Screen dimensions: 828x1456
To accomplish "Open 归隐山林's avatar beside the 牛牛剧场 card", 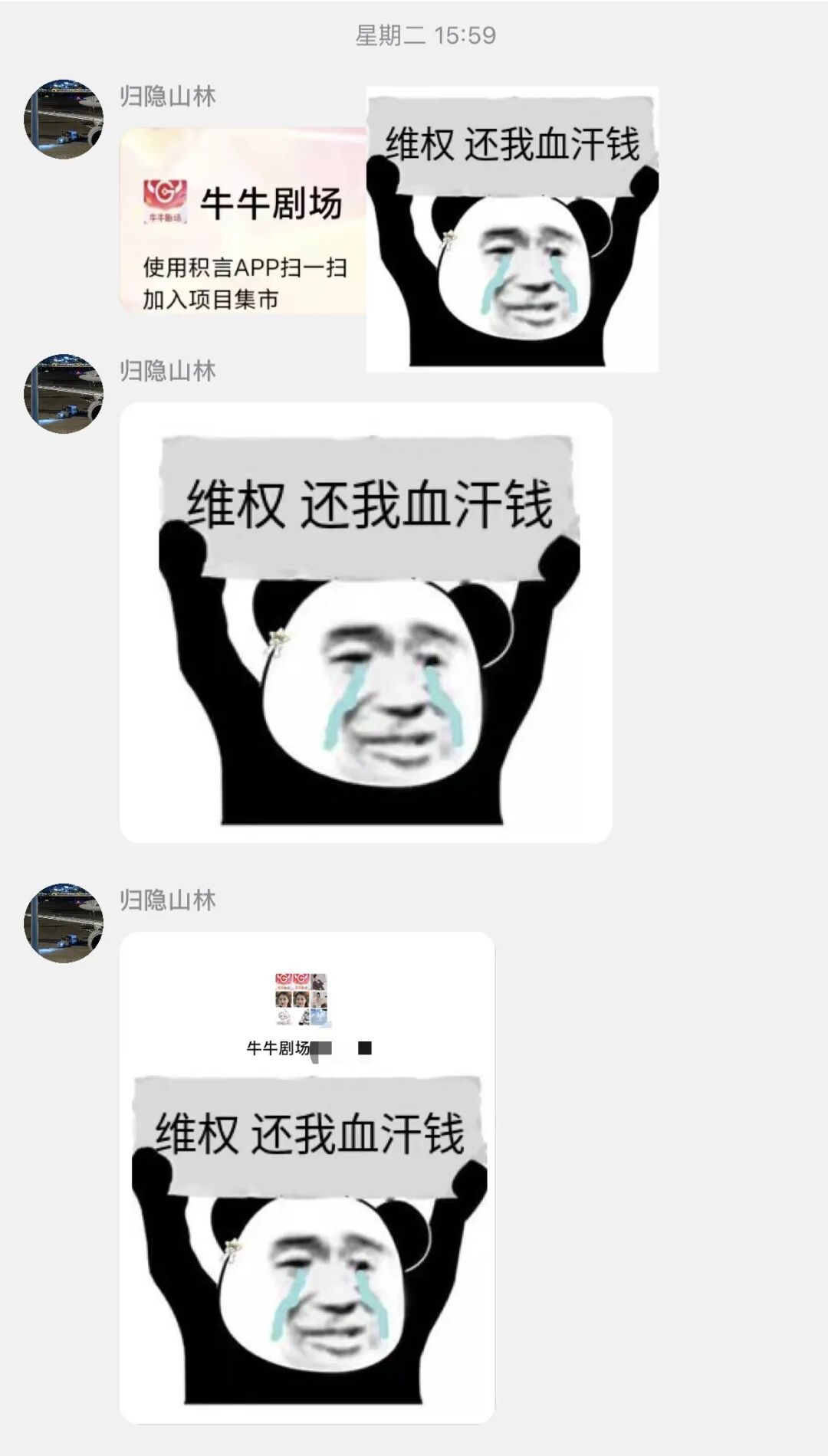I will [64, 119].
